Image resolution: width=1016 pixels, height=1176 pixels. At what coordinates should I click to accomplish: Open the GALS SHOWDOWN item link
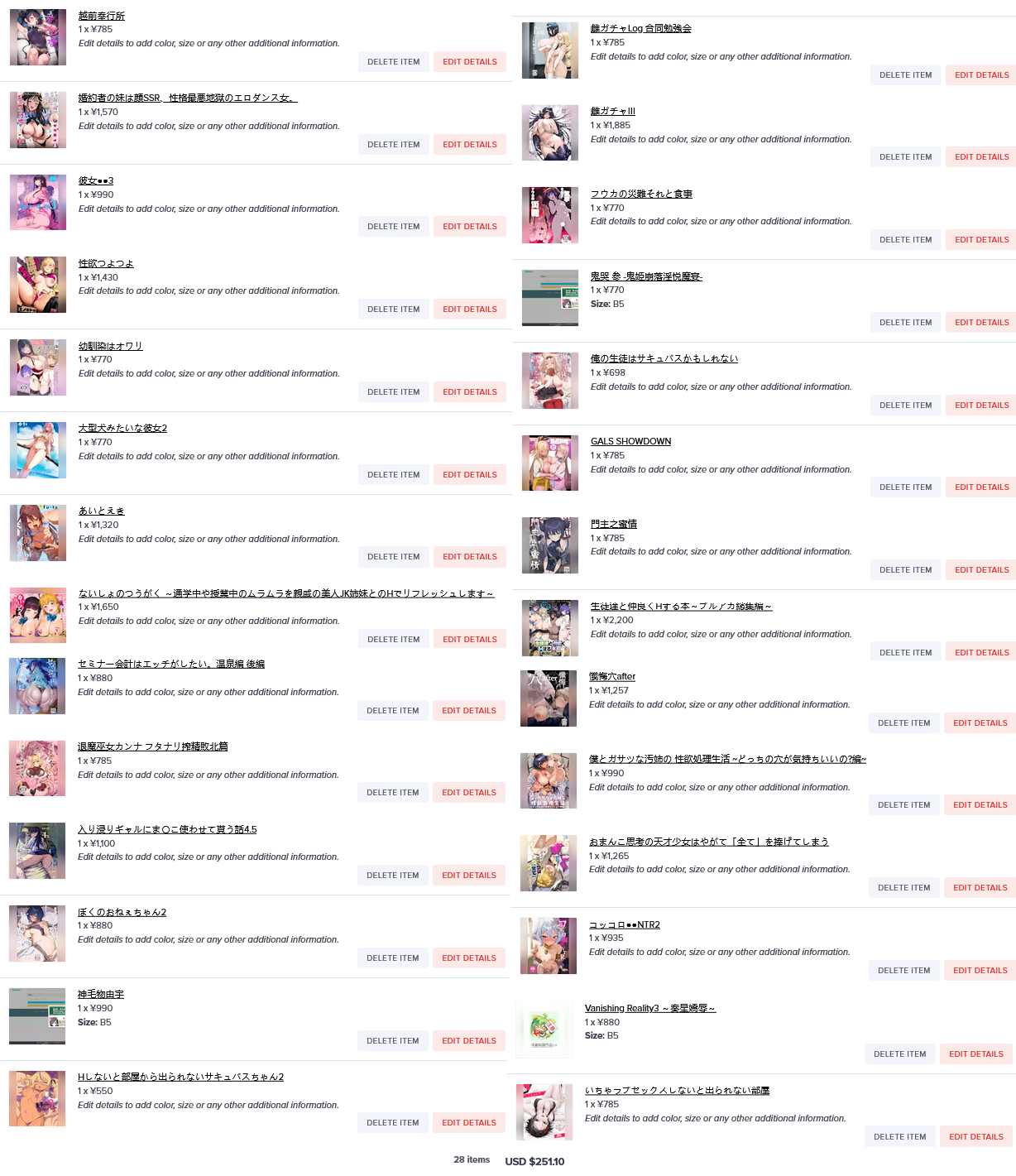coord(630,442)
